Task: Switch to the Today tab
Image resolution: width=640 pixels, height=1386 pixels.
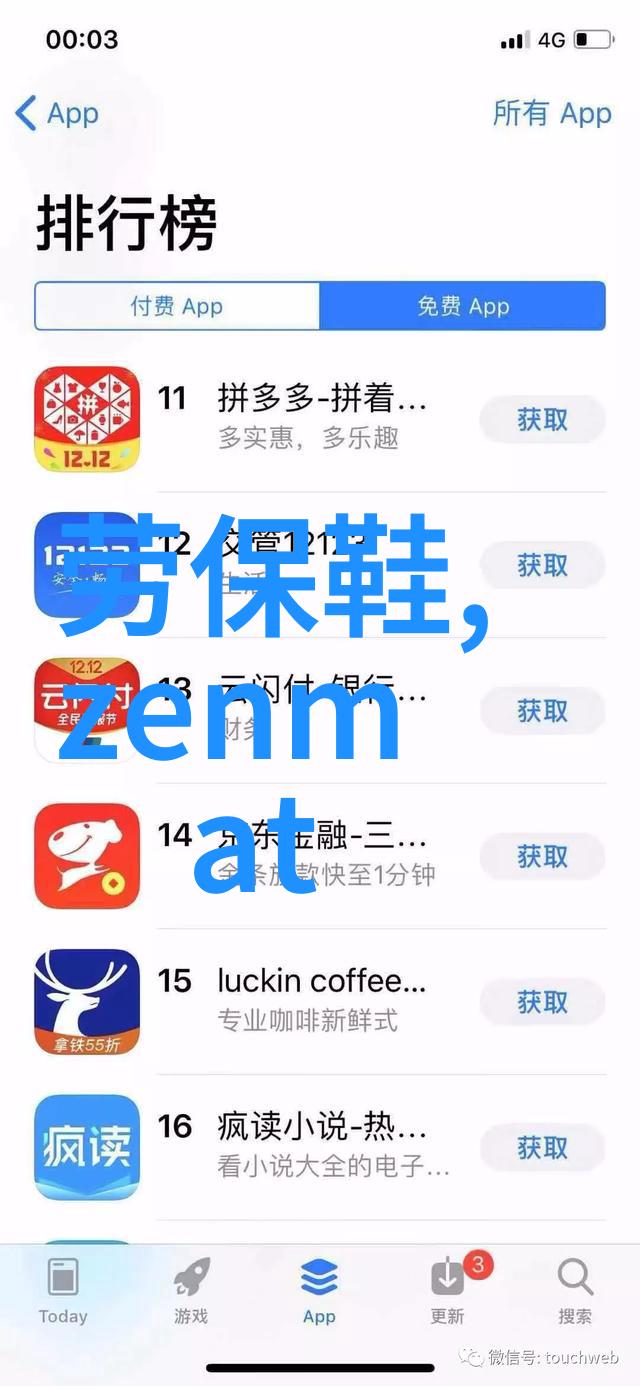Action: [63, 1290]
